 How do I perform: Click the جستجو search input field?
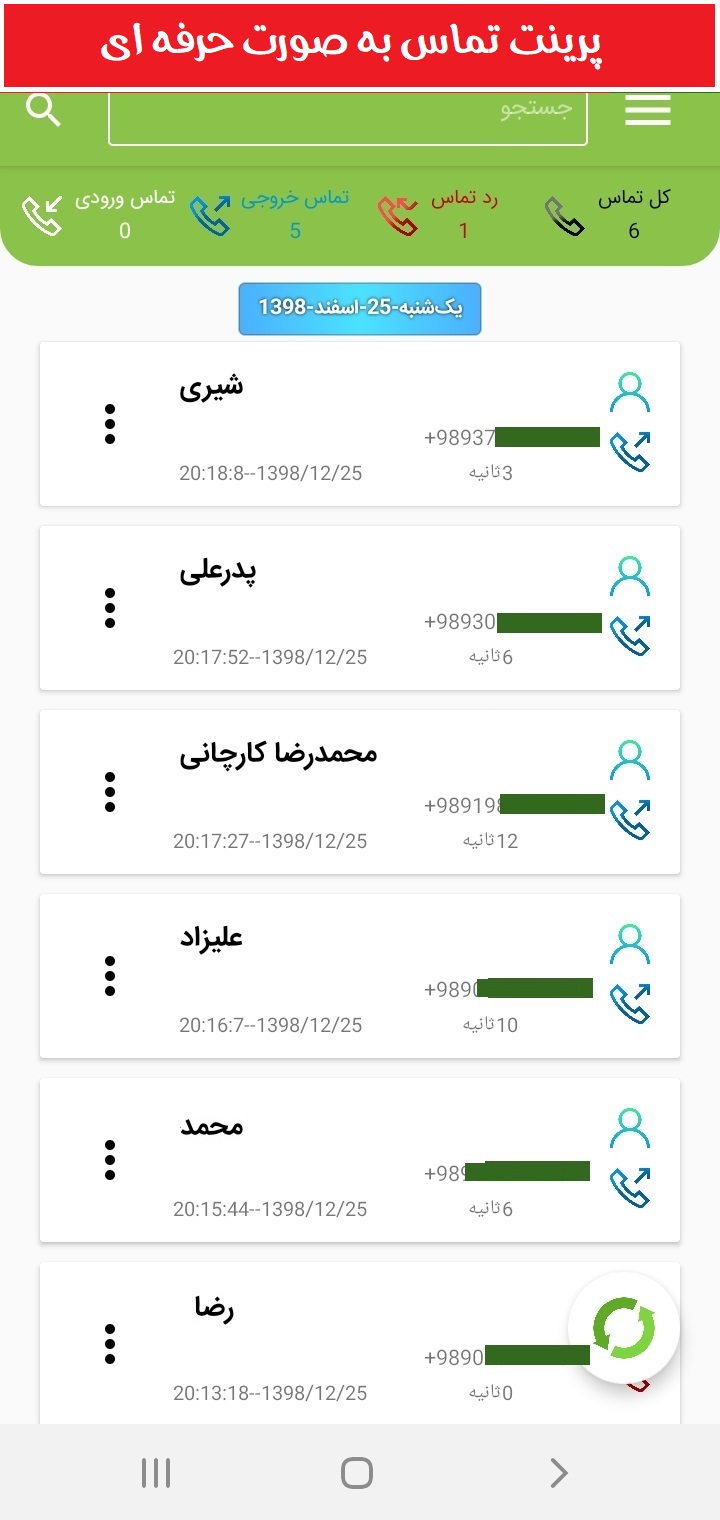tap(348, 119)
